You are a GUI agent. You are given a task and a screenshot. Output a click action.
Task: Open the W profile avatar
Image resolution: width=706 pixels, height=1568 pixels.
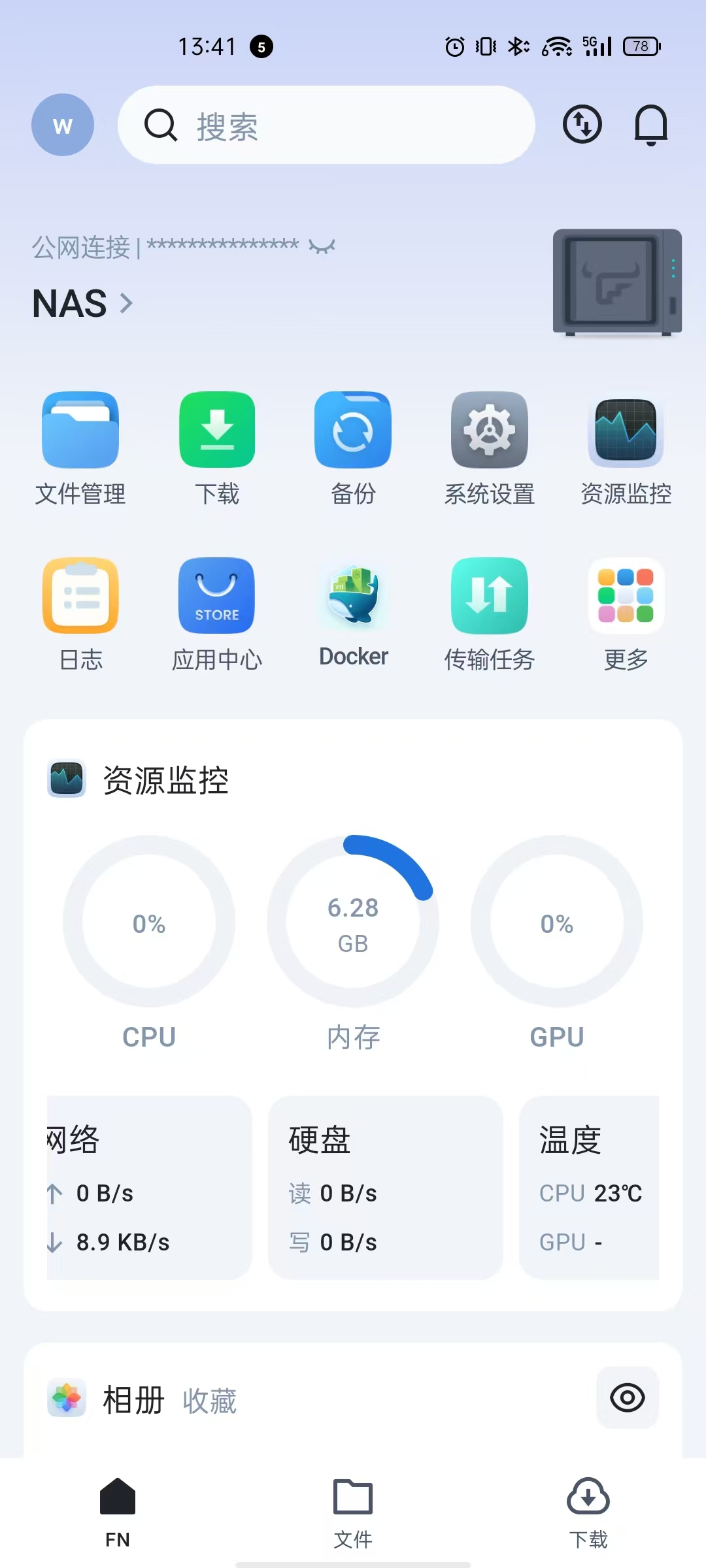point(63,125)
